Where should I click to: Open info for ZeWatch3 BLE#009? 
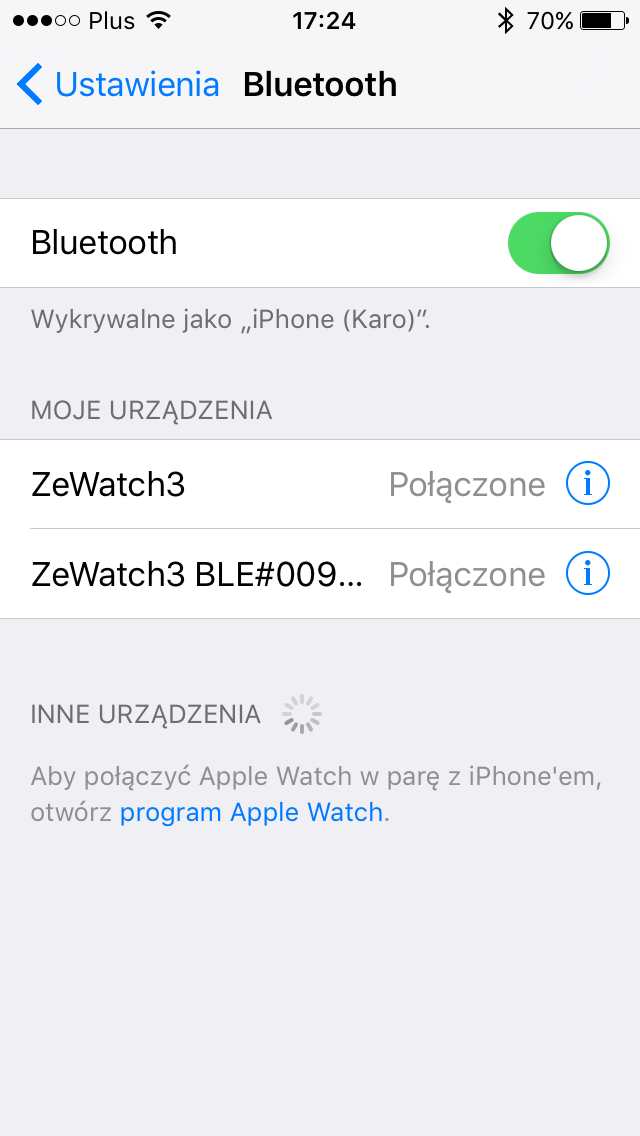[588, 574]
